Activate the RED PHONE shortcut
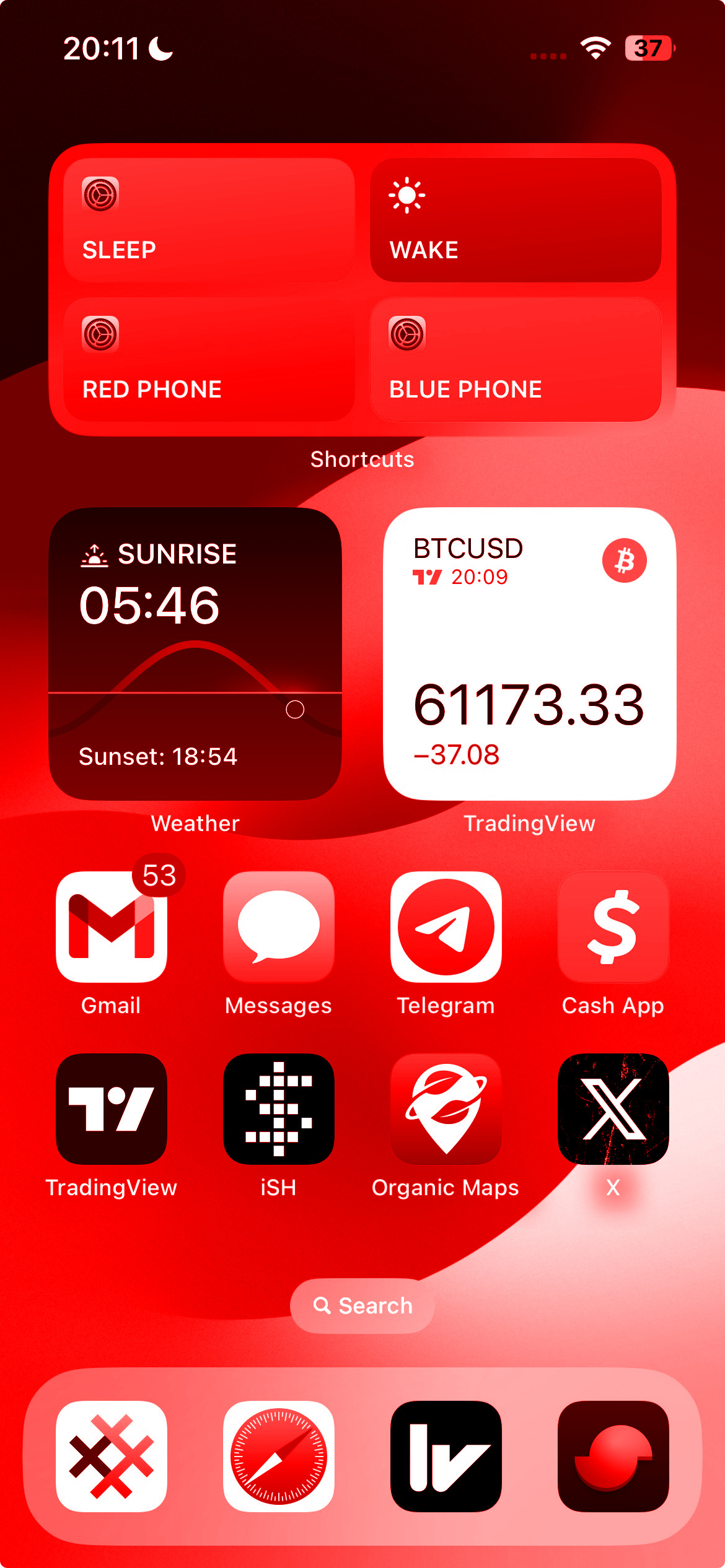The height and width of the screenshot is (1568, 725). [x=209, y=360]
